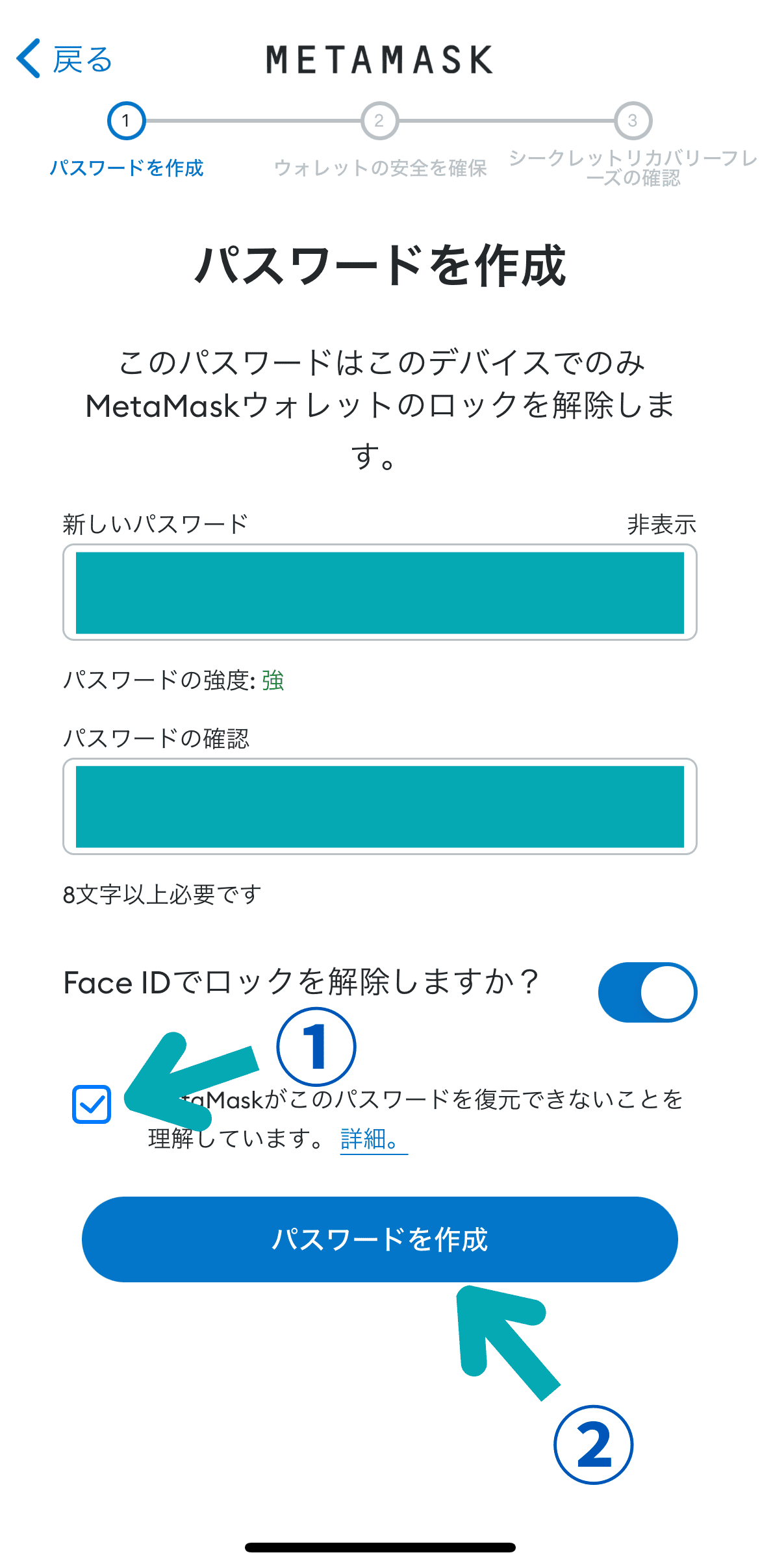Uncheck the password recovery acknowledgment checkbox

pyautogui.click(x=92, y=1104)
